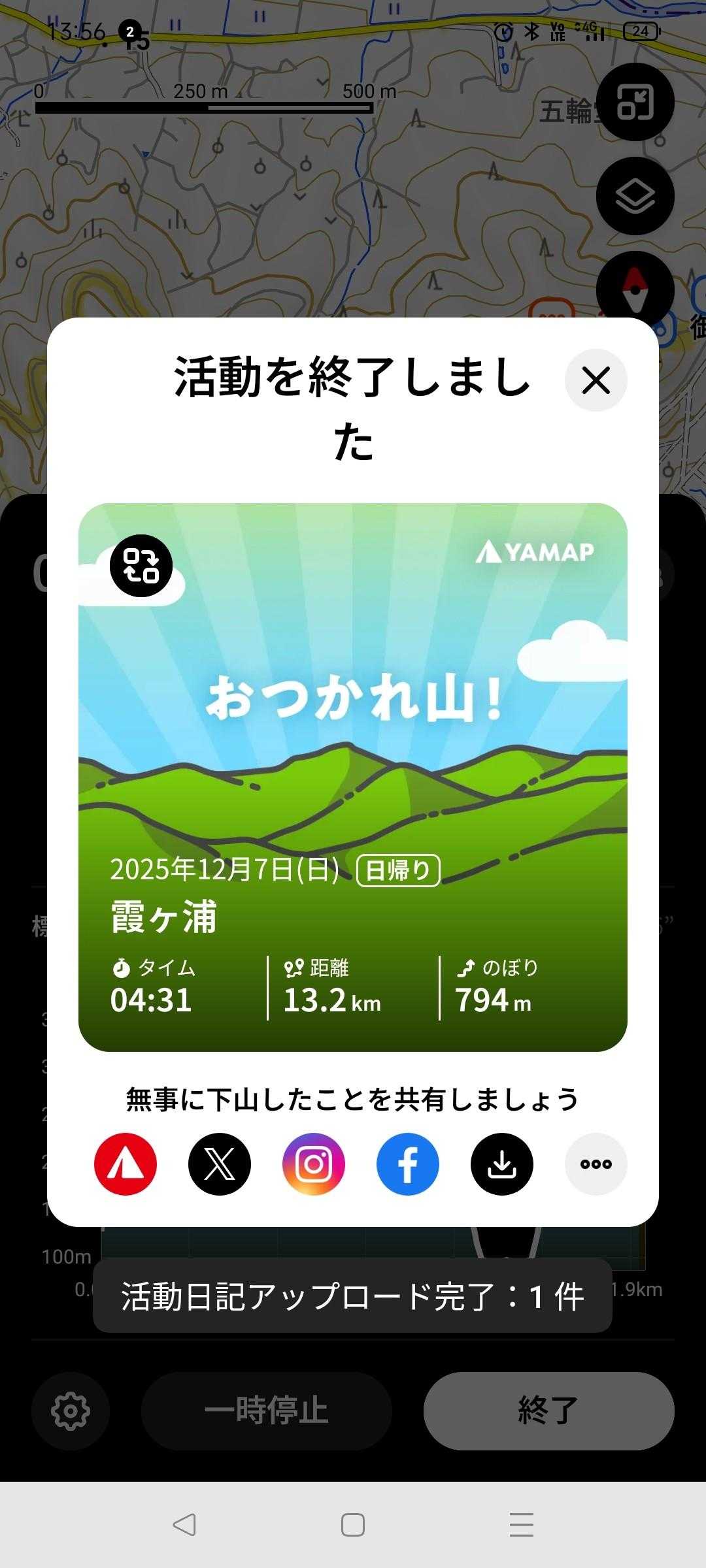Tap the 一時停止 pause button
This screenshot has height=1568, width=706.
point(266,1411)
